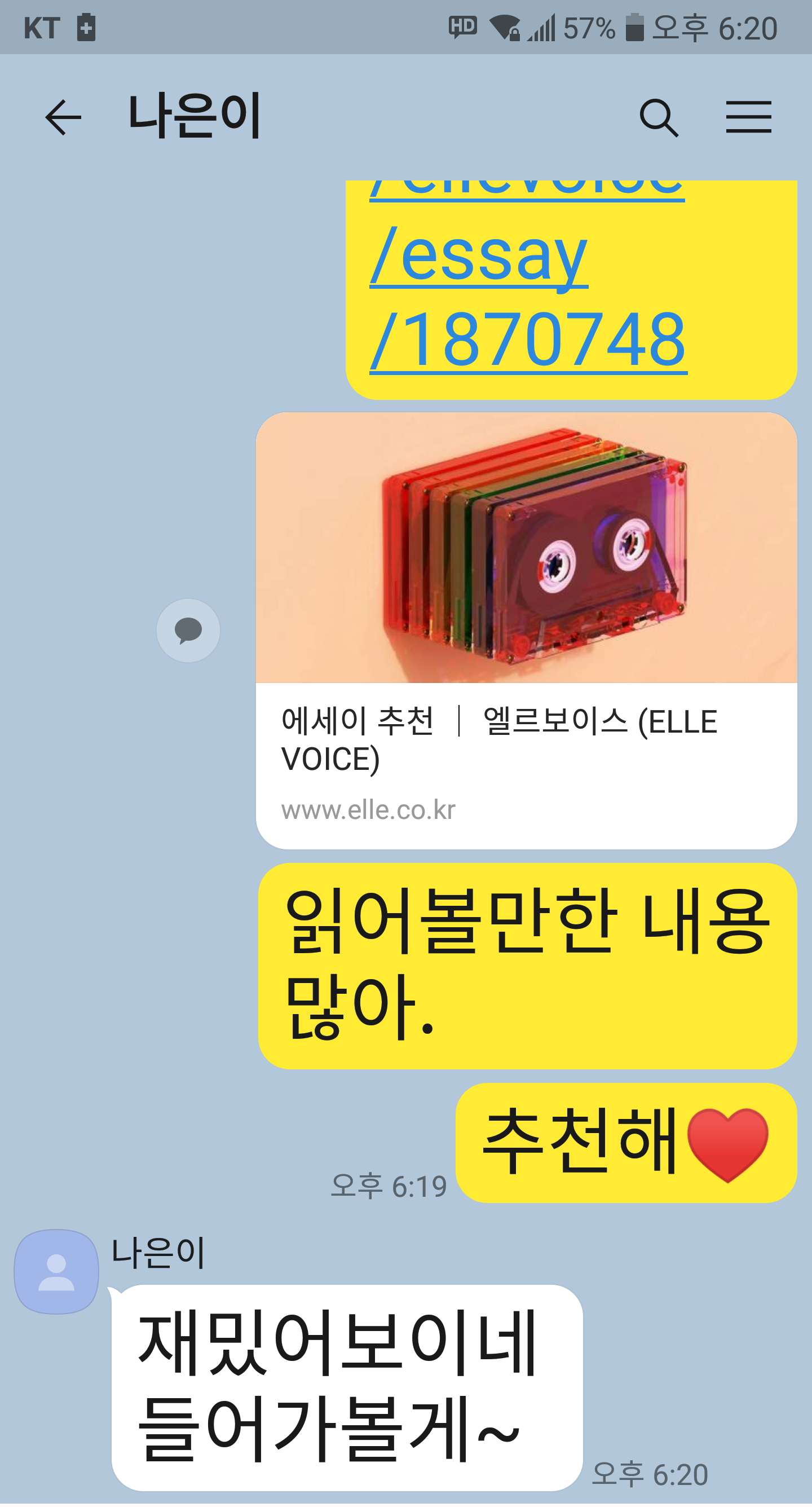
Task: Open the chat room menu
Action: coord(748,117)
